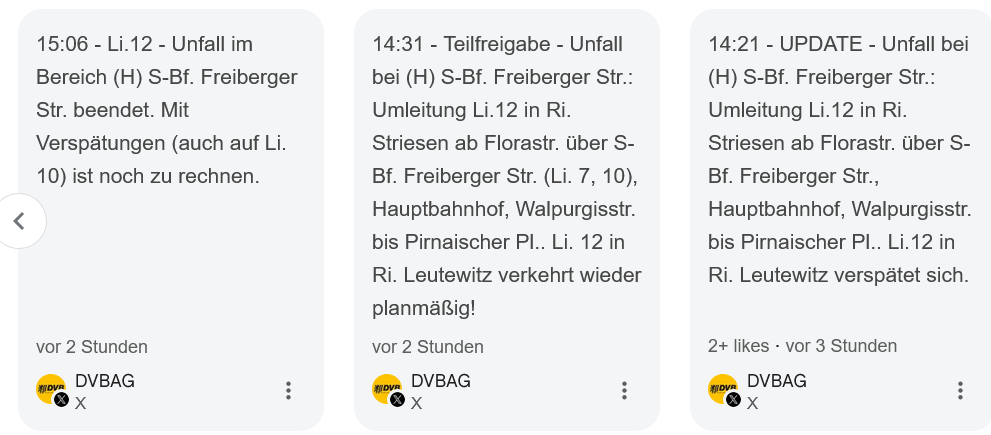Open the 14:21 UPDATE post
Viewport: 991px width, 435px height.
coord(840,160)
